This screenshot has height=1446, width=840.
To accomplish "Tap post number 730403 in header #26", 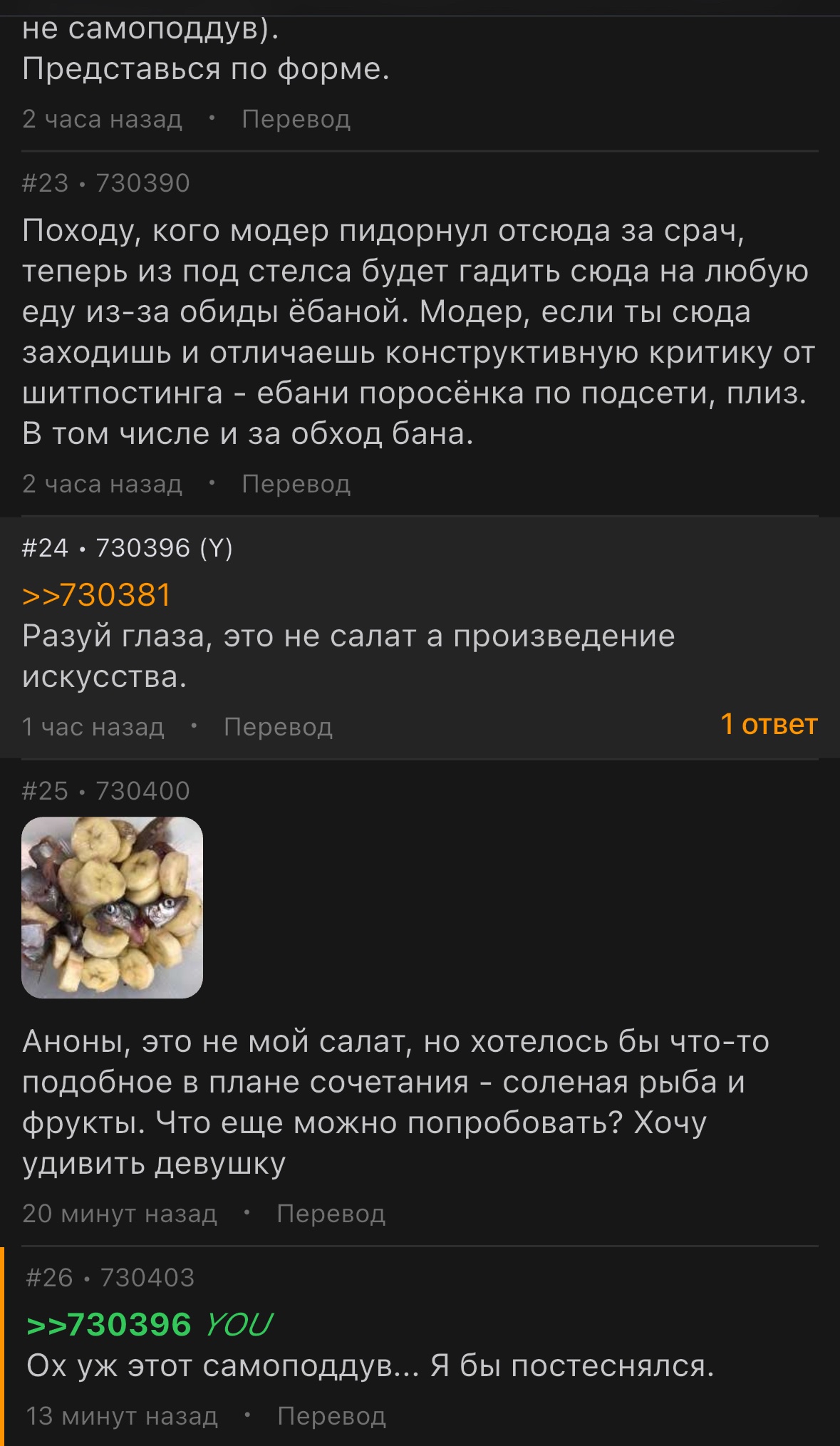I will 147,1278.
